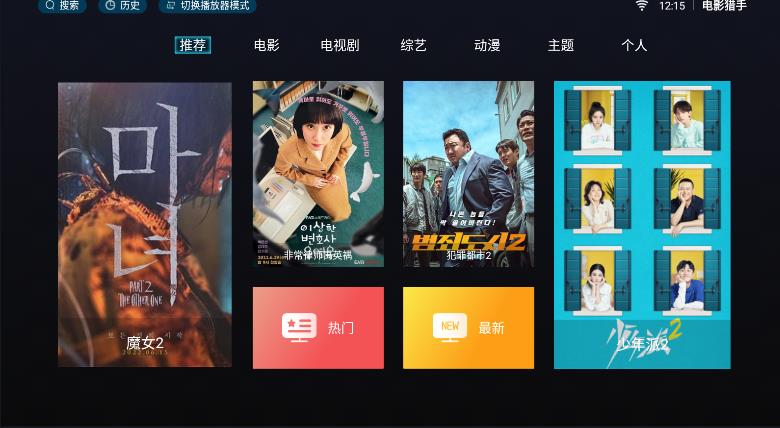Select the 推荐 tab
This screenshot has width=780, height=428.
(x=193, y=45)
